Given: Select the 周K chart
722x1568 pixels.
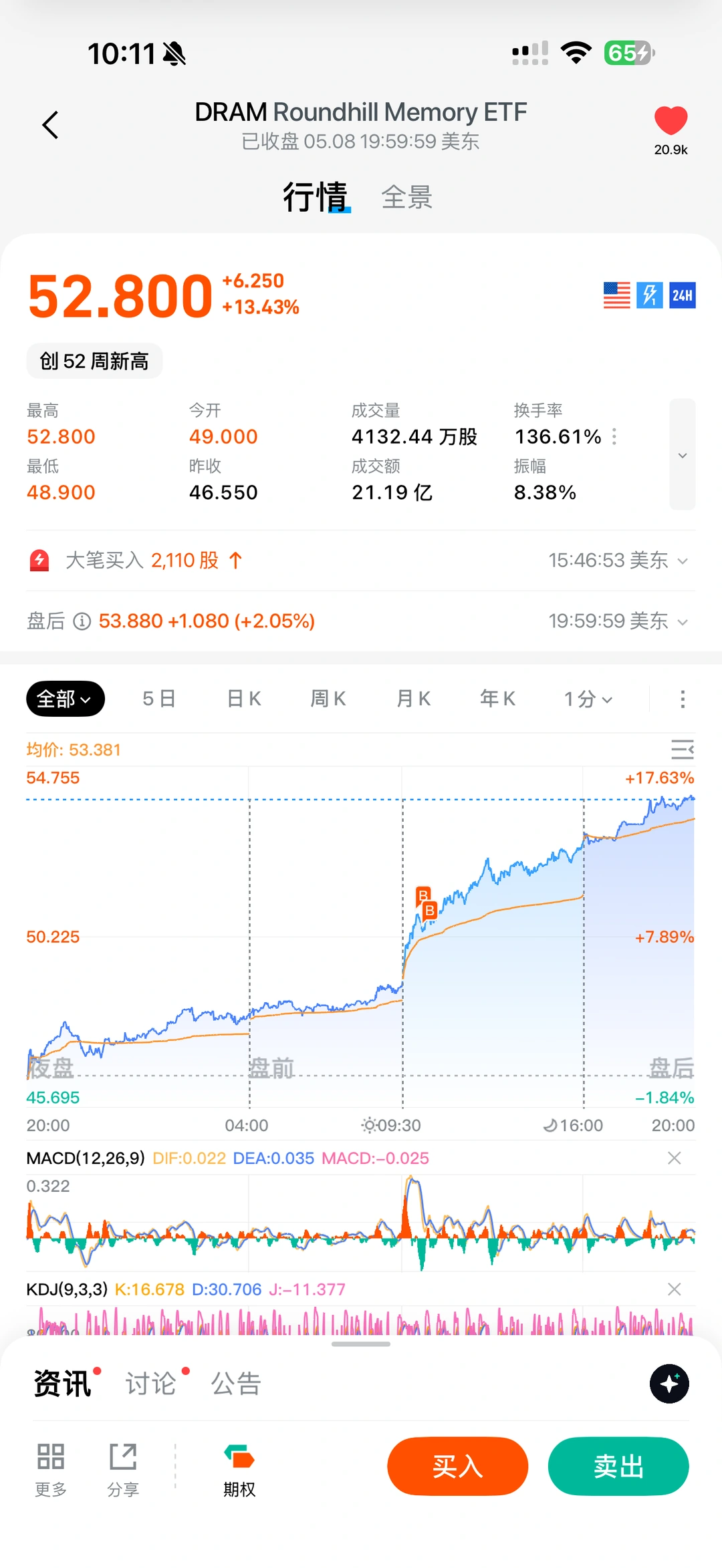Looking at the screenshot, I should pyautogui.click(x=328, y=699).
